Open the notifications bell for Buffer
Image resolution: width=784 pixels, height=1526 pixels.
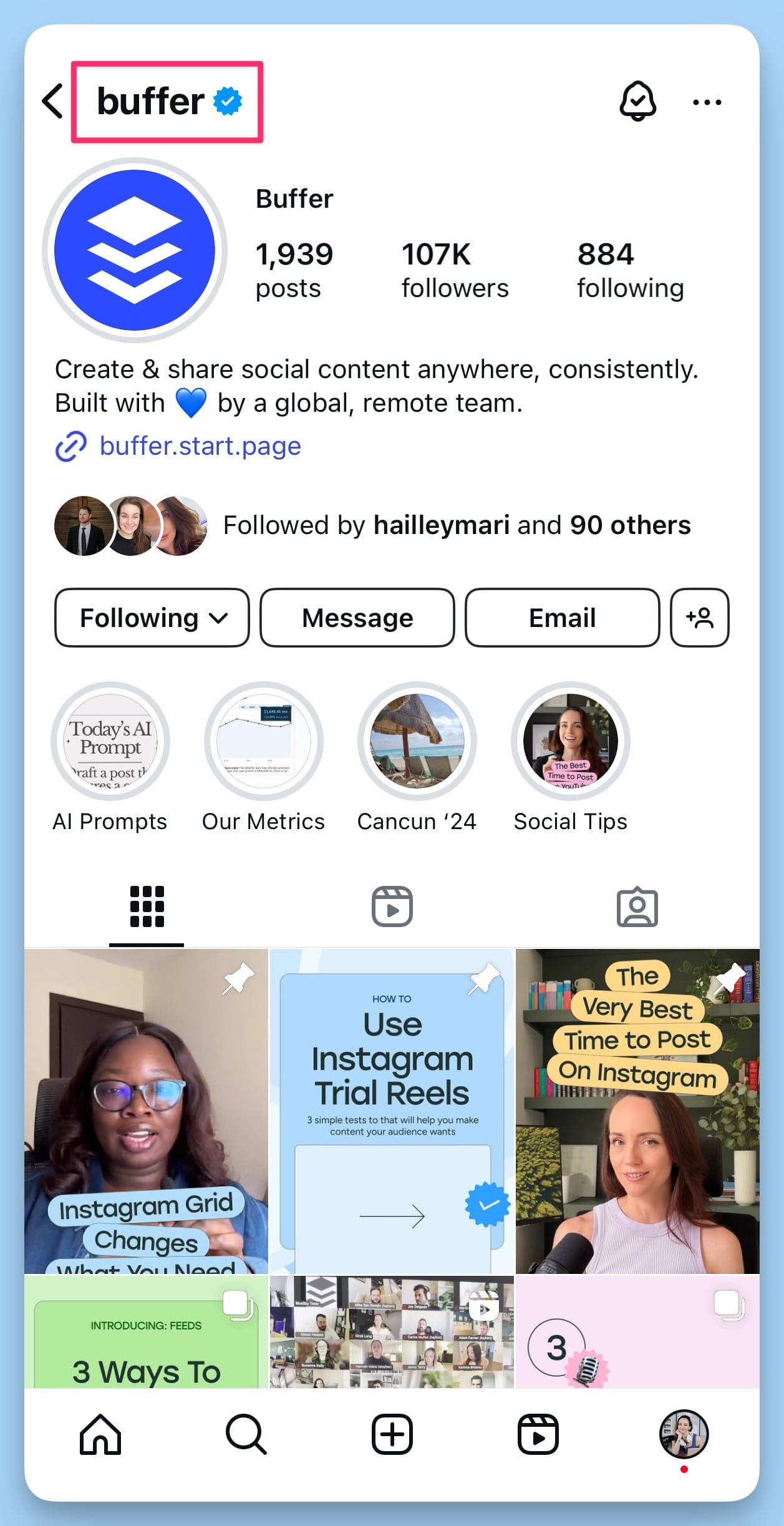[637, 101]
